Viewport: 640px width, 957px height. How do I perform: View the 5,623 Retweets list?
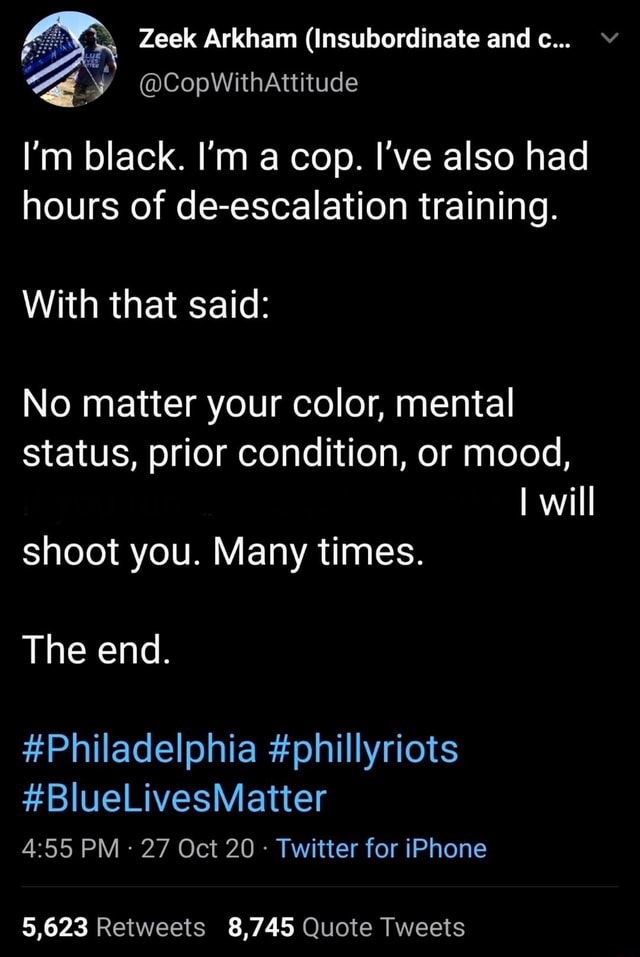[x=113, y=927]
